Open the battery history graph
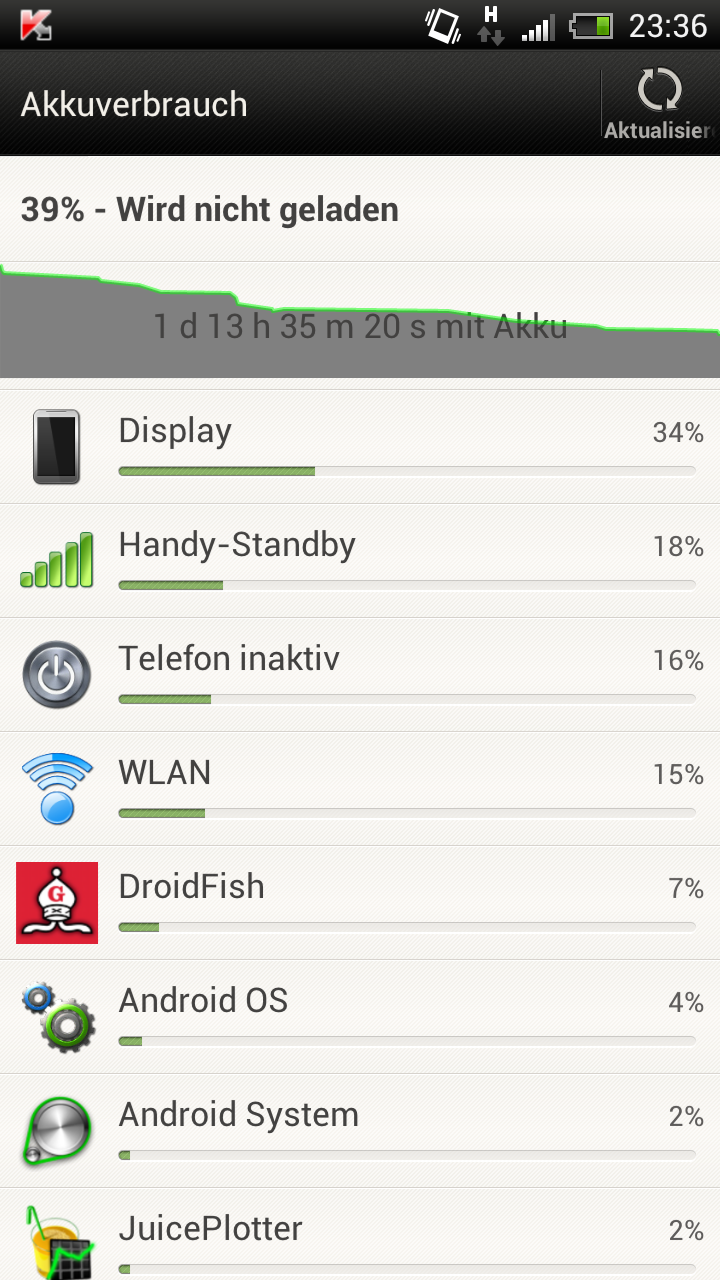This screenshot has width=720, height=1280. [x=360, y=321]
